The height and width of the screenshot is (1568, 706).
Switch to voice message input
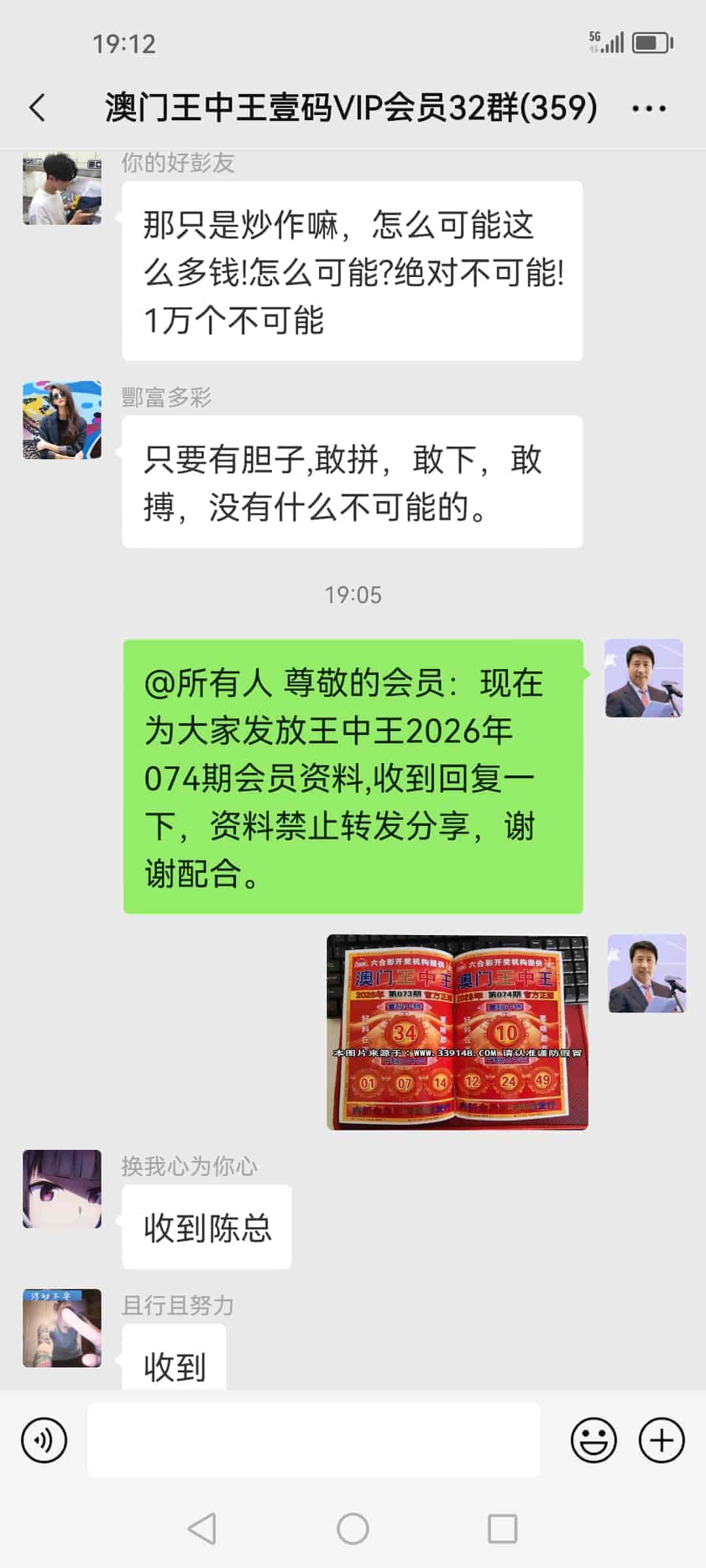44,1440
